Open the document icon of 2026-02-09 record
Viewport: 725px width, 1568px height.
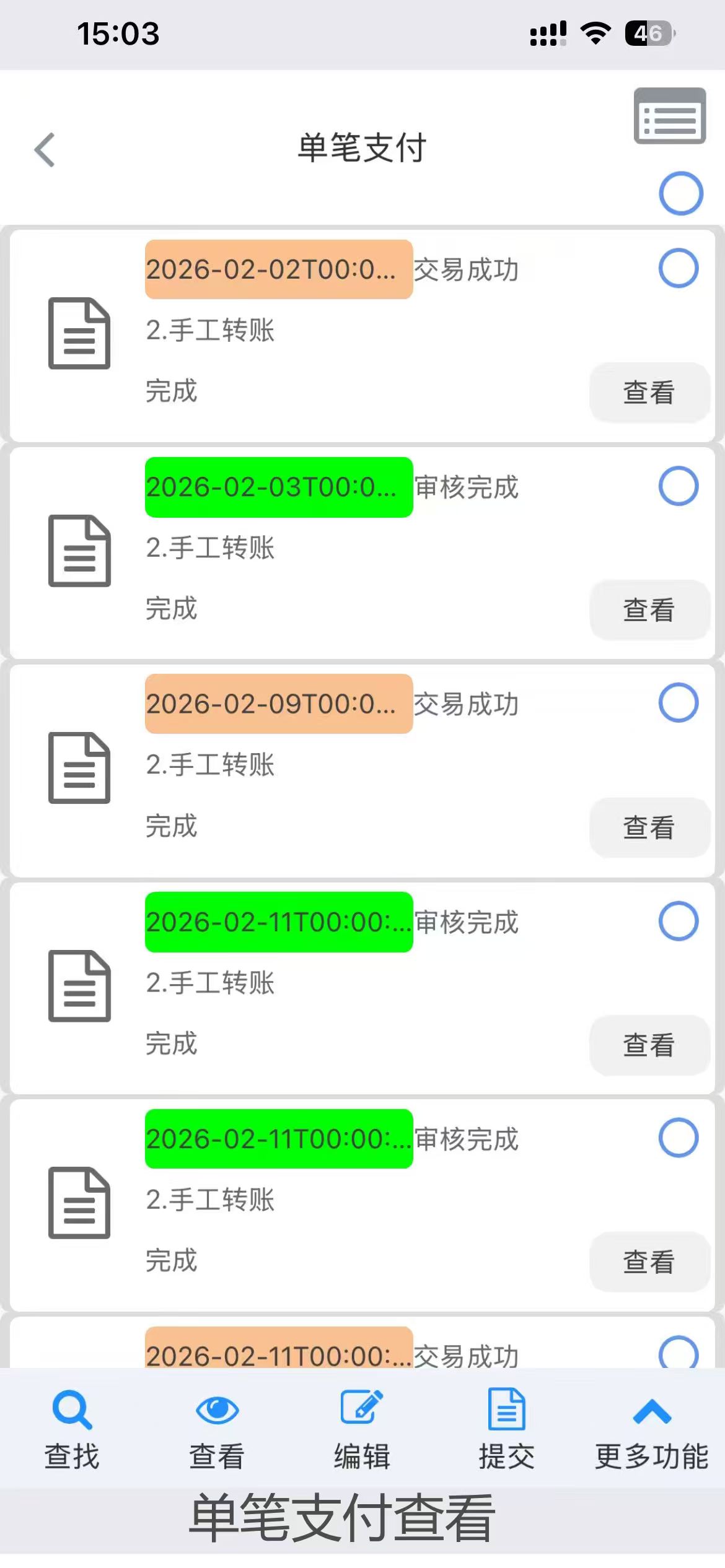(x=79, y=767)
